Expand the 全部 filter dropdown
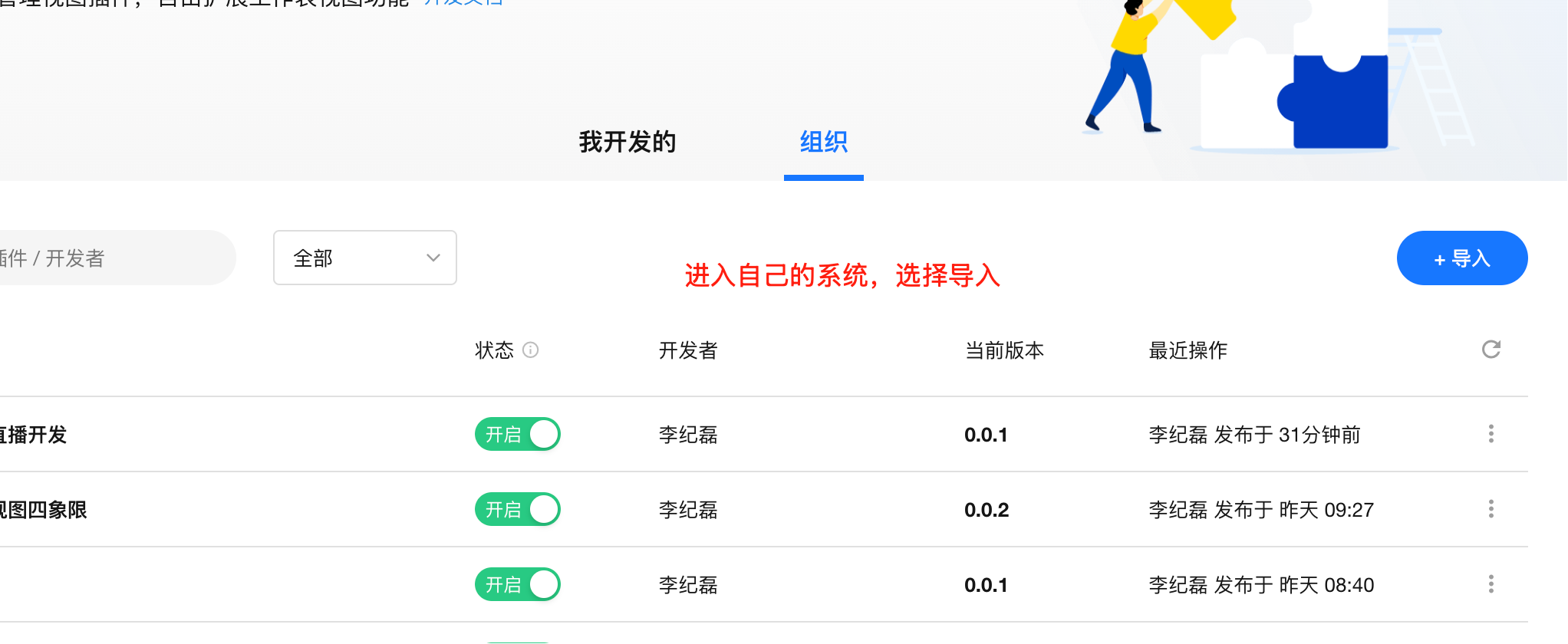The height and width of the screenshot is (644, 1568). (364, 258)
